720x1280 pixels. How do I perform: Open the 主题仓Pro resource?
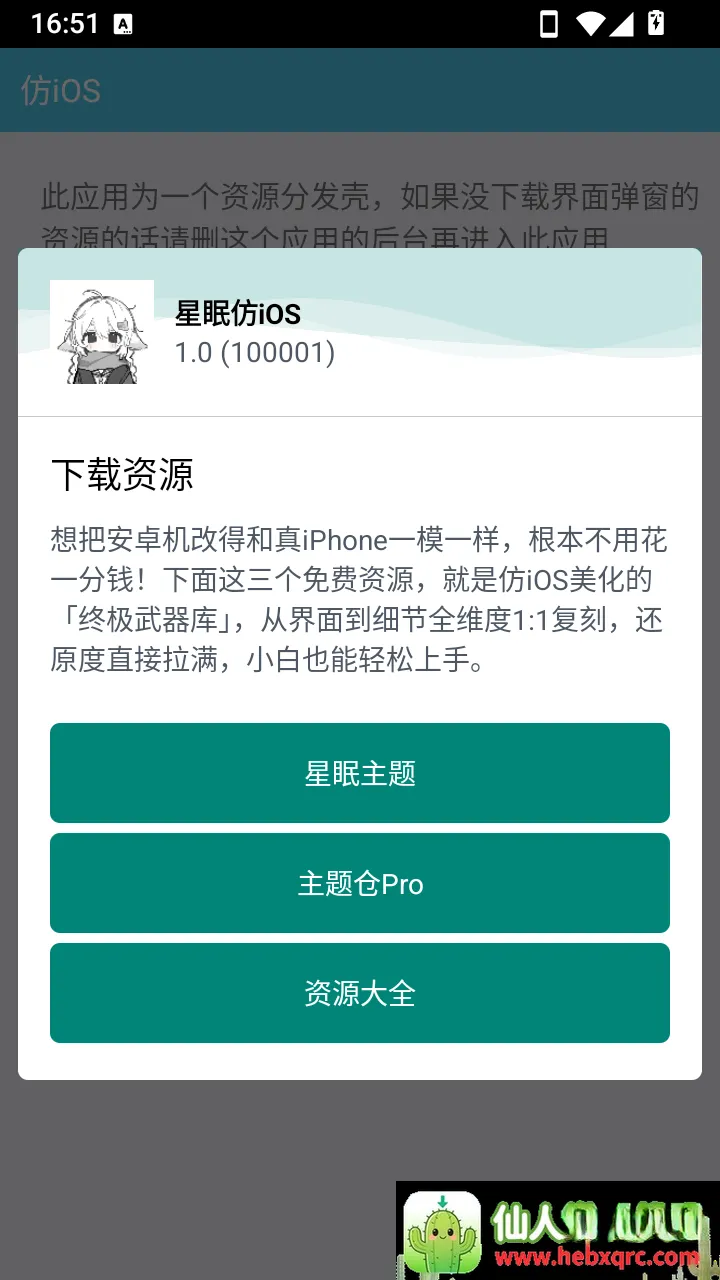(360, 883)
